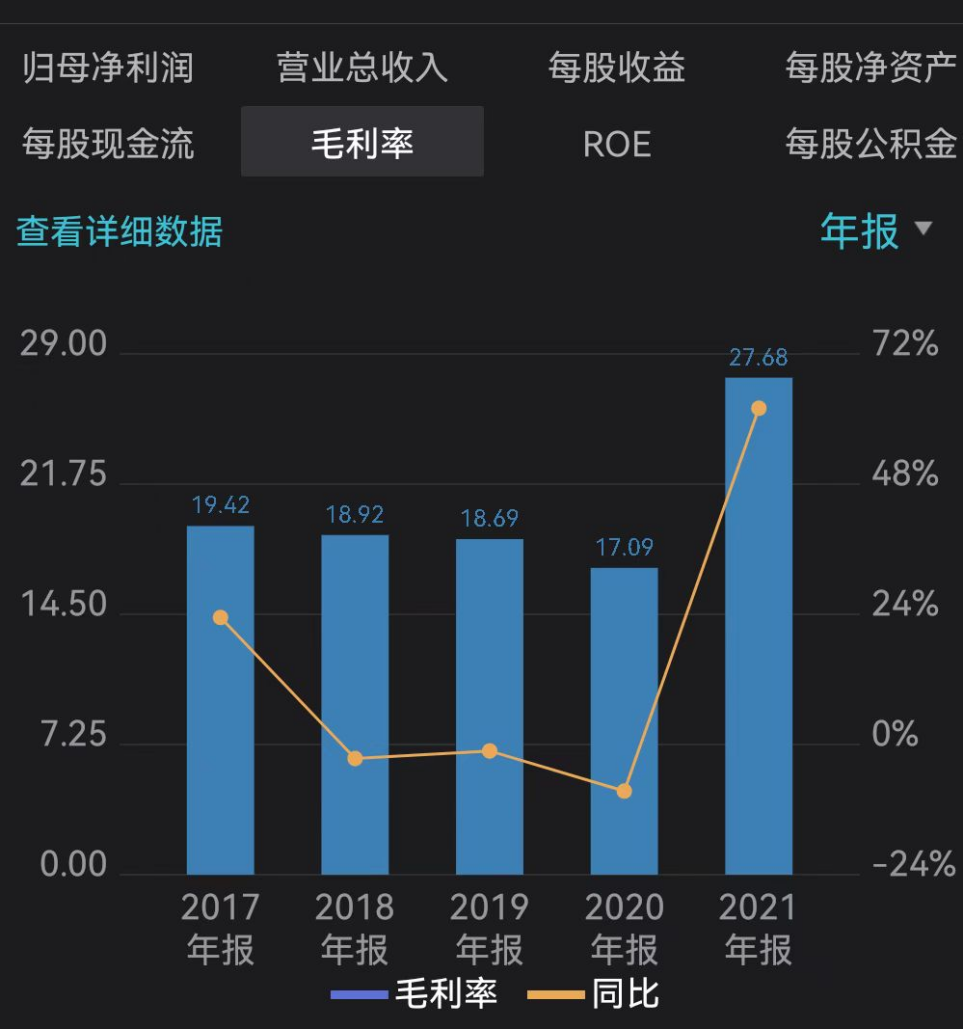Switch to the 归母净利润 tab

(107, 68)
